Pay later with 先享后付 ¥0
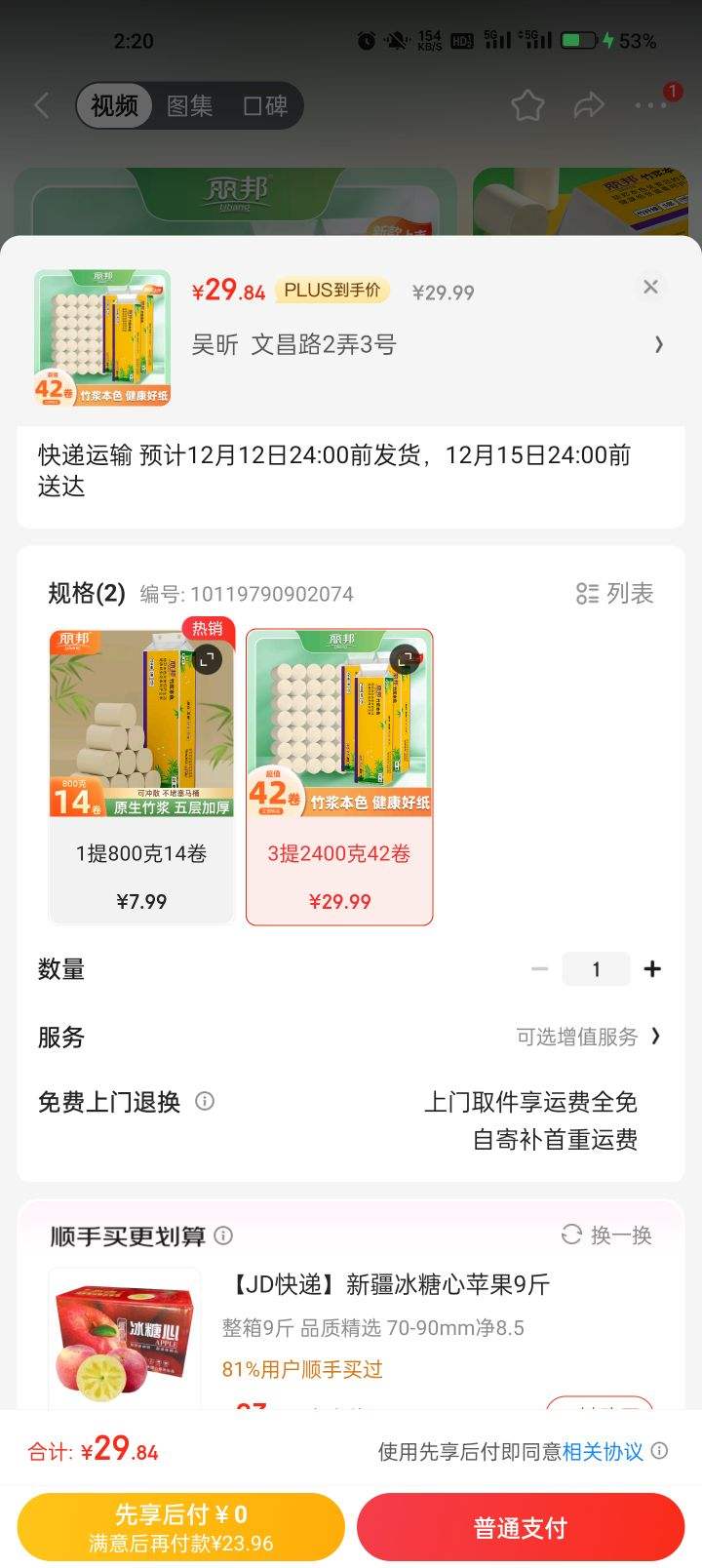This screenshot has height=1568, width=702. point(181,1527)
